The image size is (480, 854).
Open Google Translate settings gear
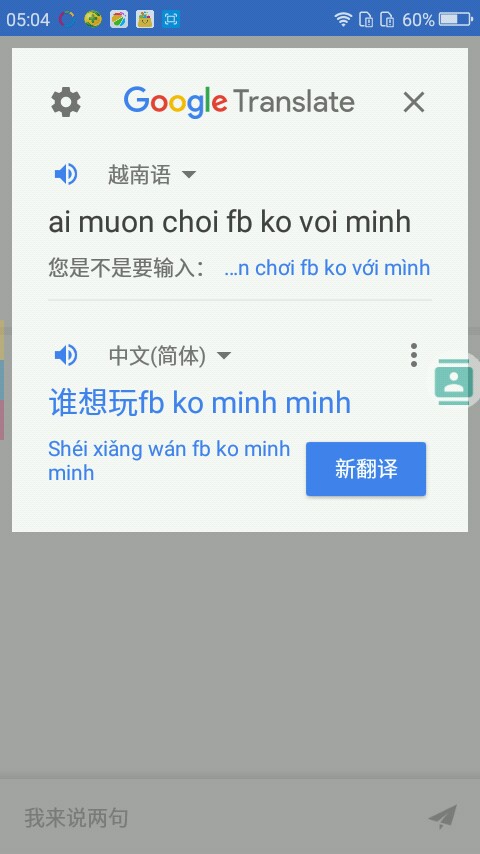click(x=66, y=102)
